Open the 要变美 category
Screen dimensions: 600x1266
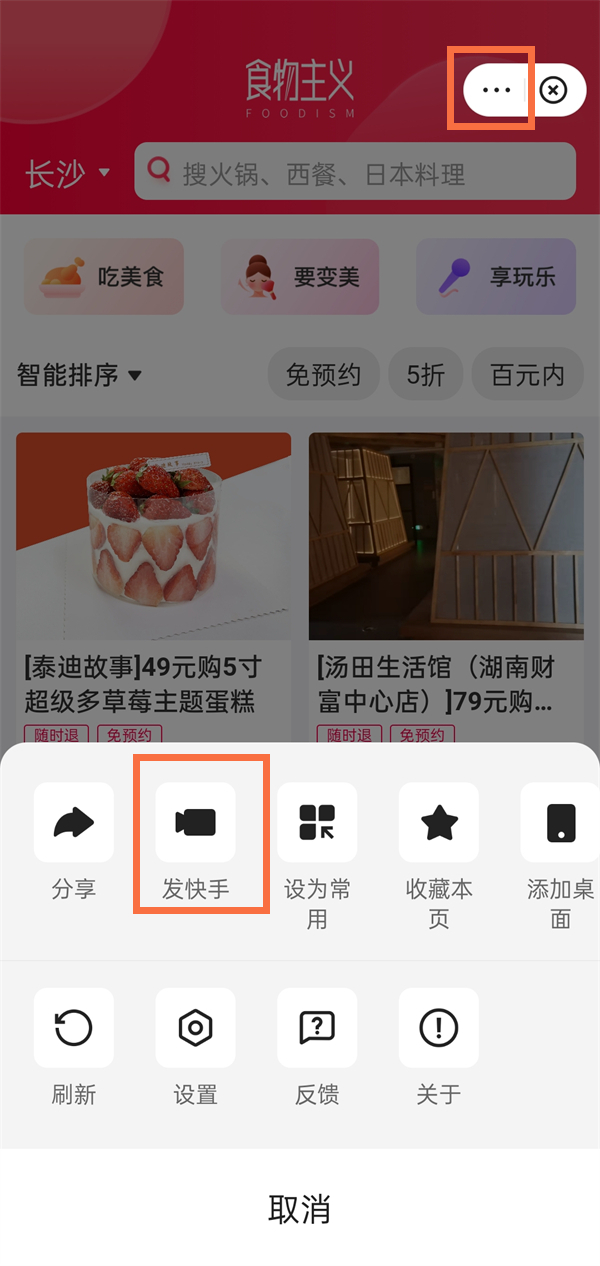coord(300,277)
